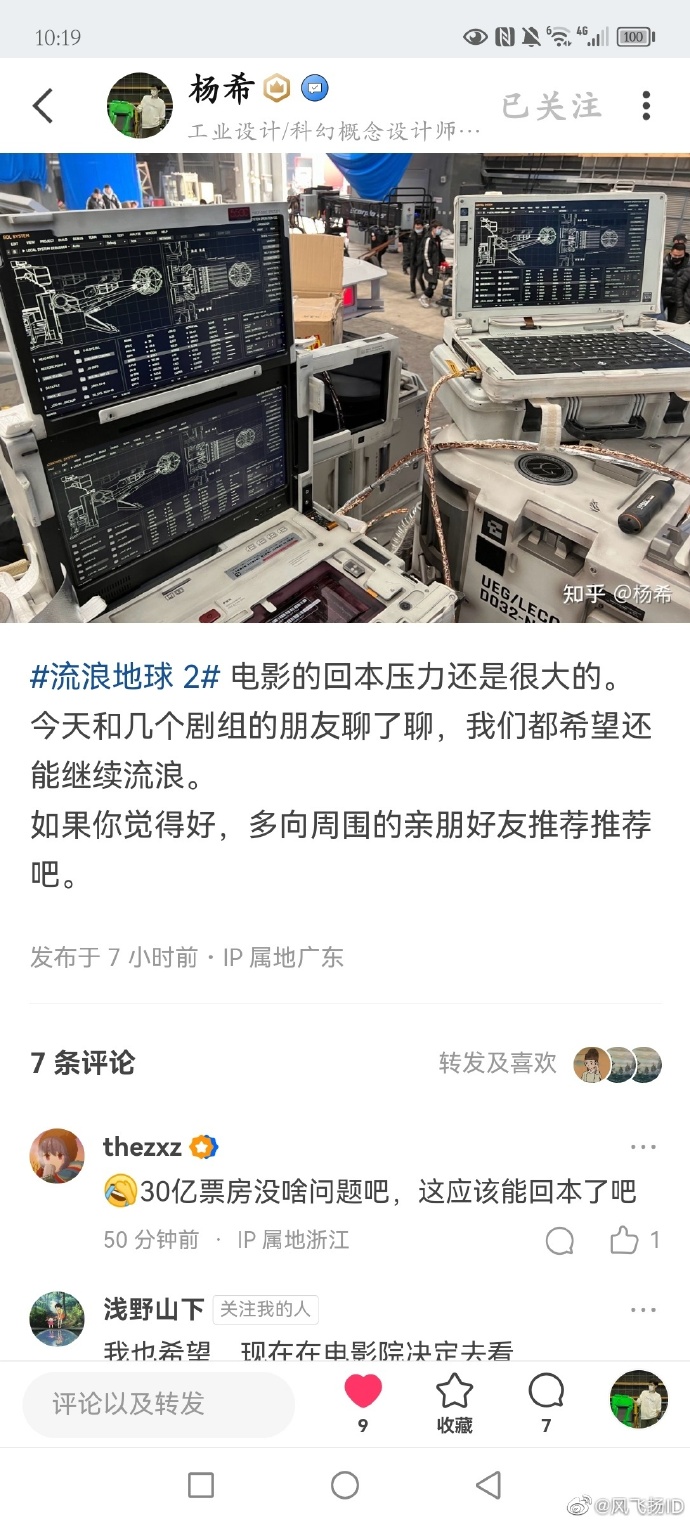Open the movie set photo in the post
690x1522 pixels.
point(345,388)
